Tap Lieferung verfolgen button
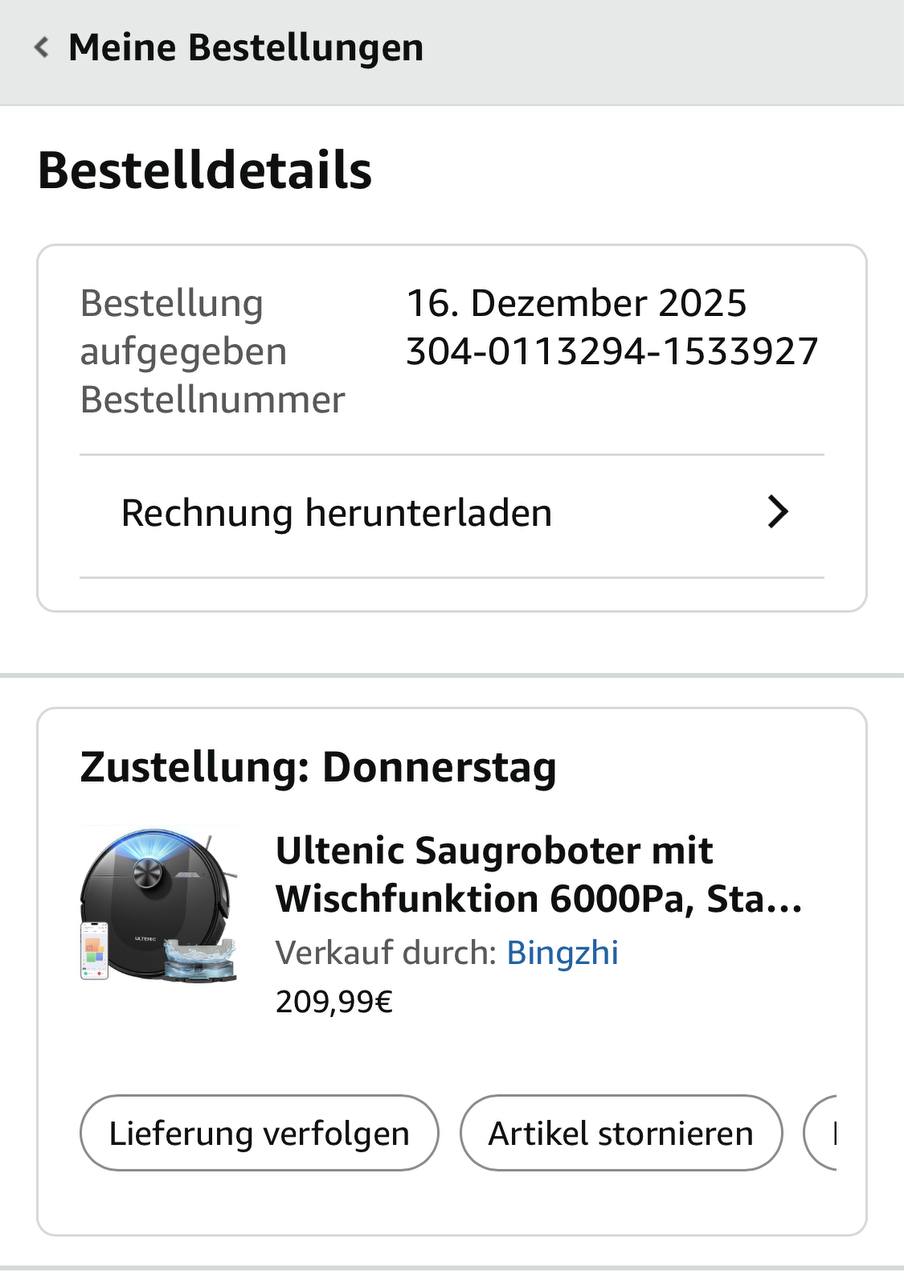The height and width of the screenshot is (1280, 904). click(x=259, y=1134)
